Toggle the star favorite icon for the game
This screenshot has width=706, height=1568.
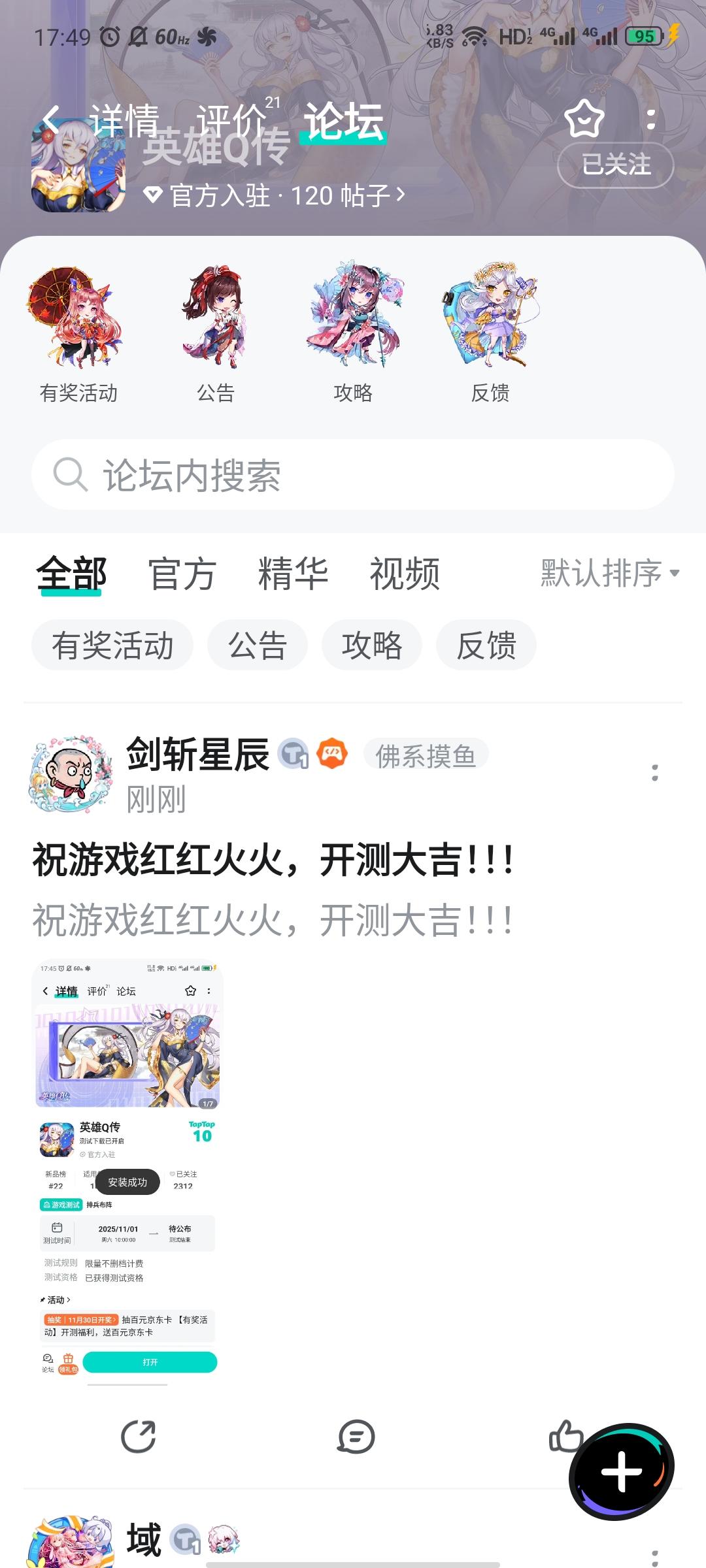tap(584, 120)
